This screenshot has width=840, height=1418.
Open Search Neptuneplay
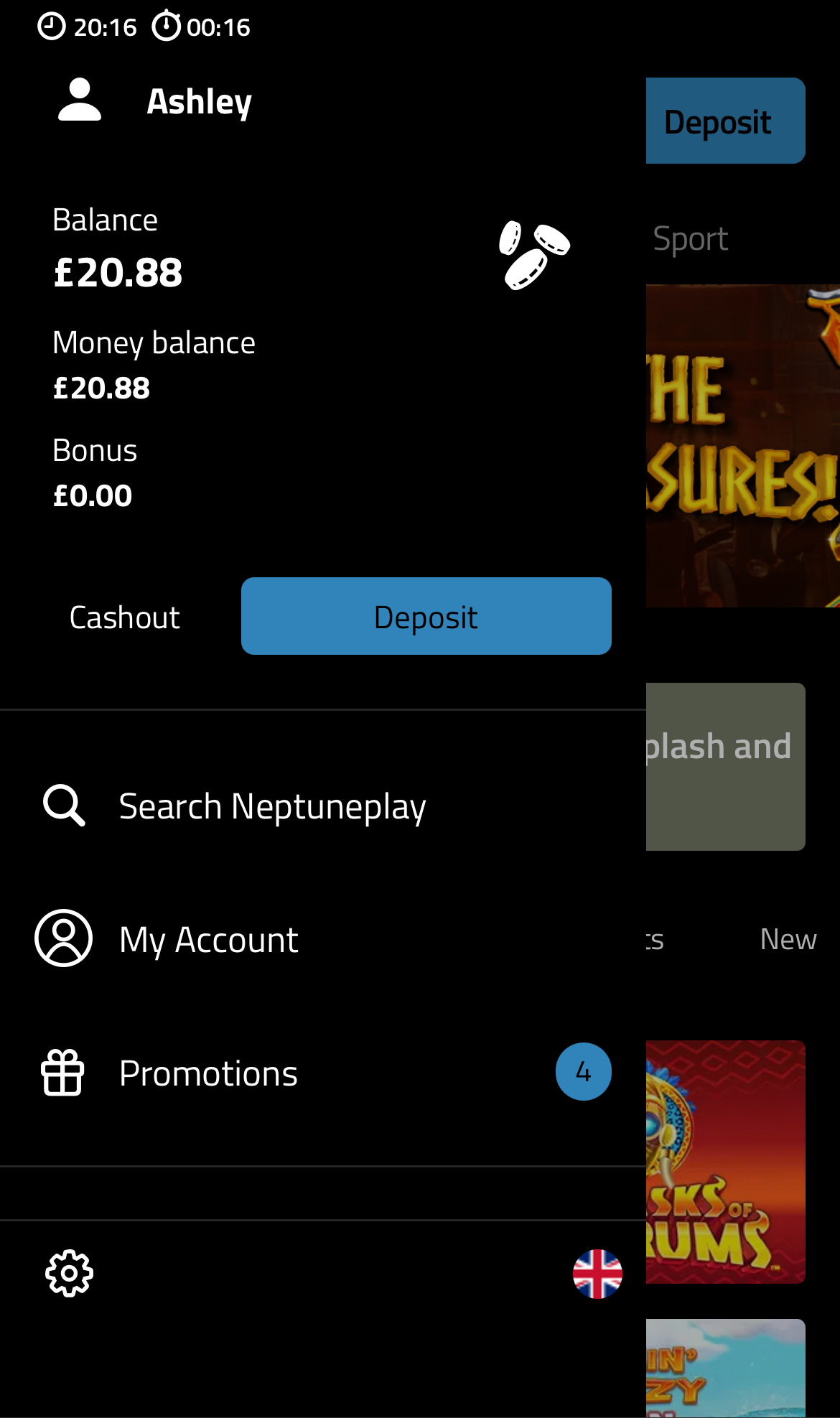point(271,806)
